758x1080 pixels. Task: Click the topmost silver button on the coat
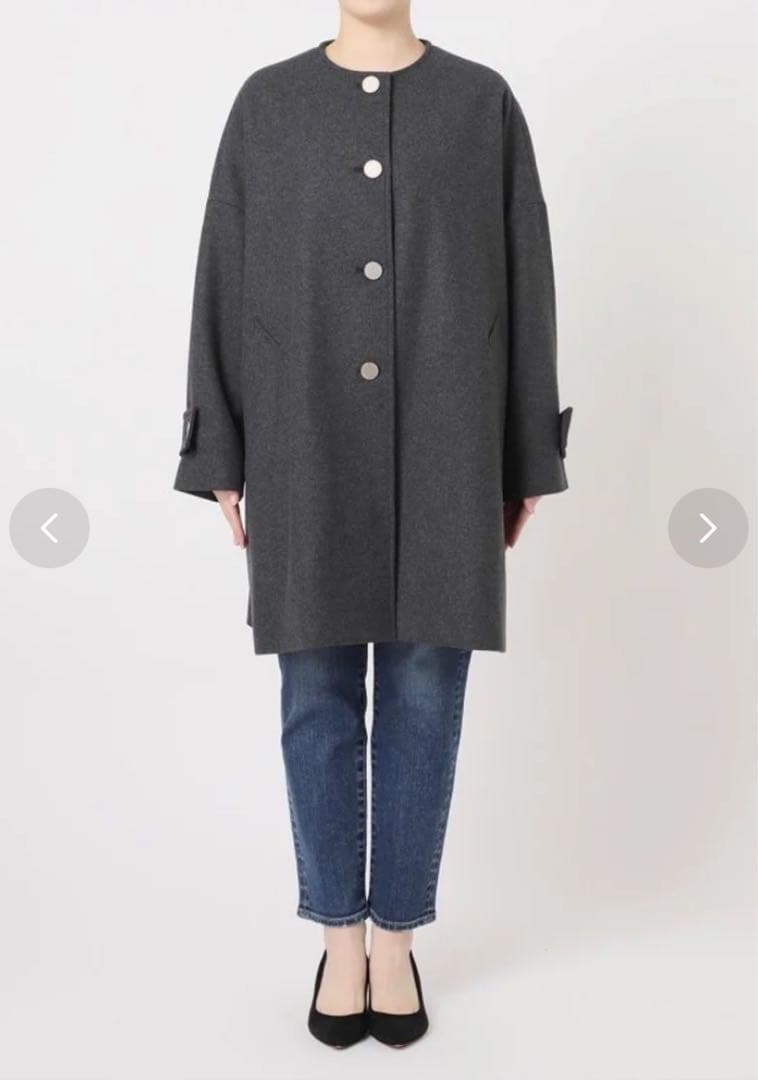[x=371, y=86]
